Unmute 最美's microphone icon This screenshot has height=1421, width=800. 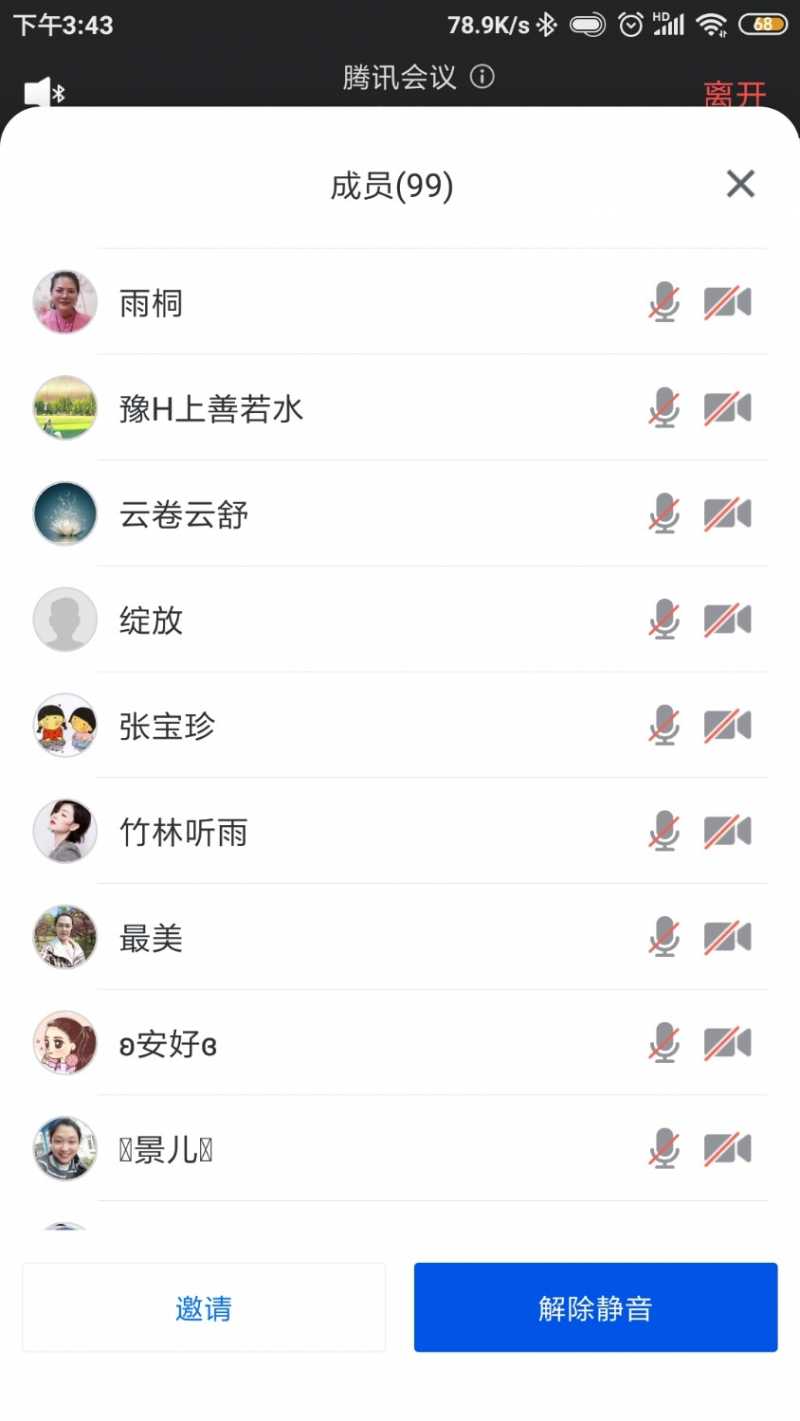[x=663, y=937]
